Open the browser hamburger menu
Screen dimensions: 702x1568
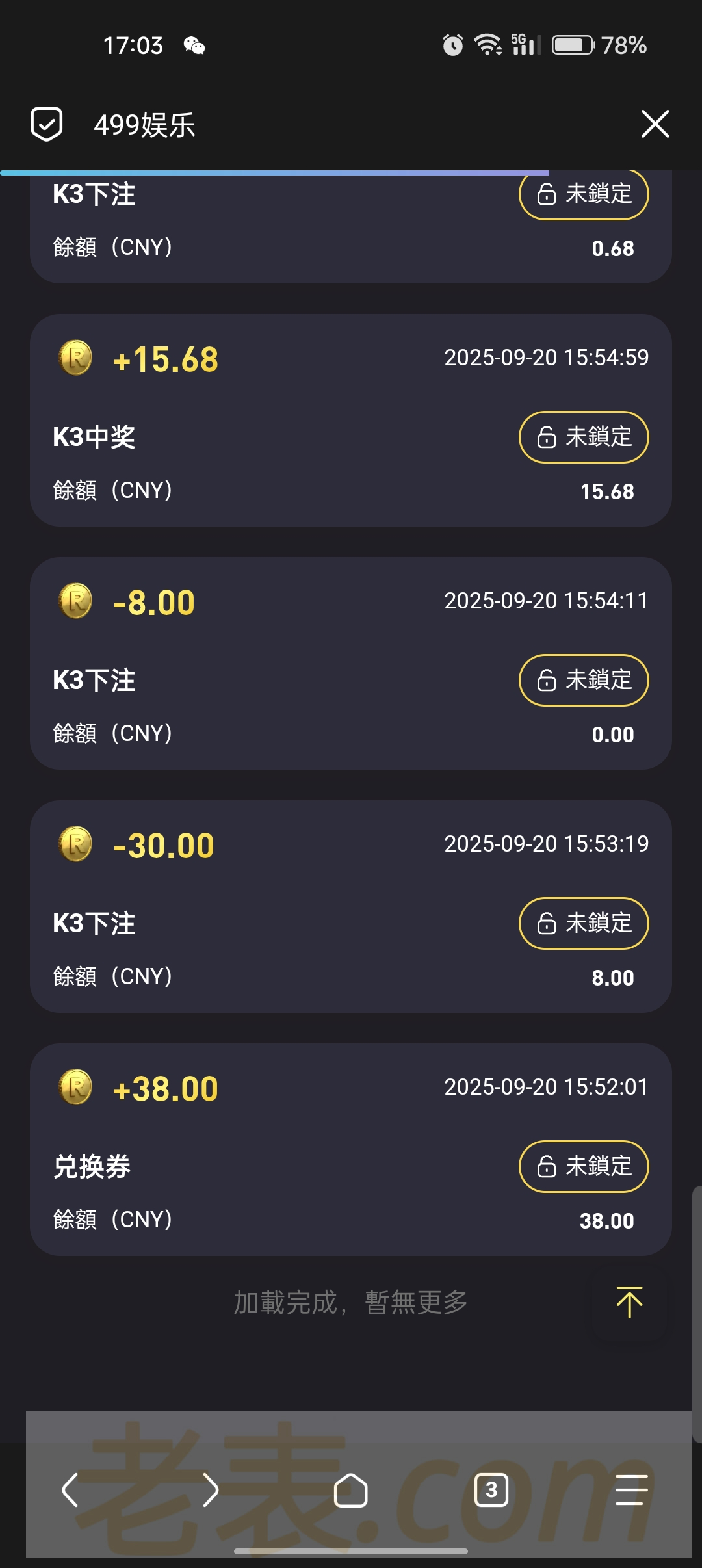pyautogui.click(x=632, y=1490)
